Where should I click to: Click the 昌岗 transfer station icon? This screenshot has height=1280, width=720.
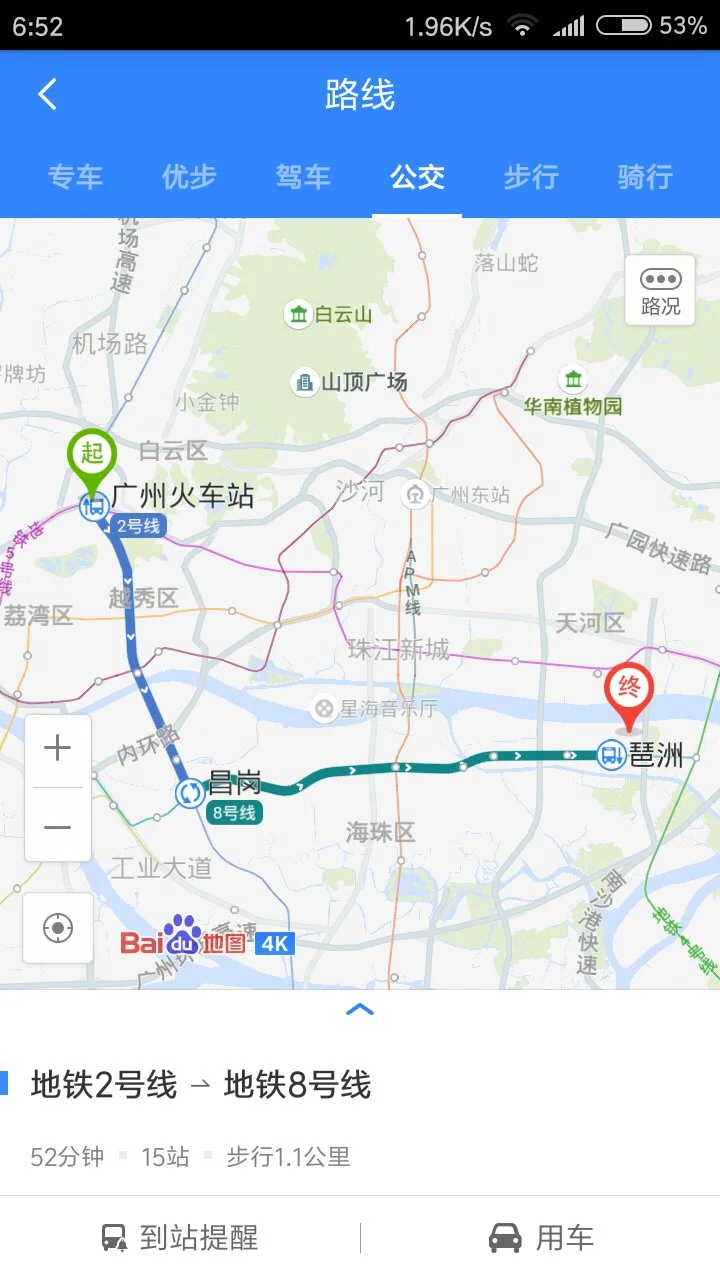pyautogui.click(x=190, y=790)
